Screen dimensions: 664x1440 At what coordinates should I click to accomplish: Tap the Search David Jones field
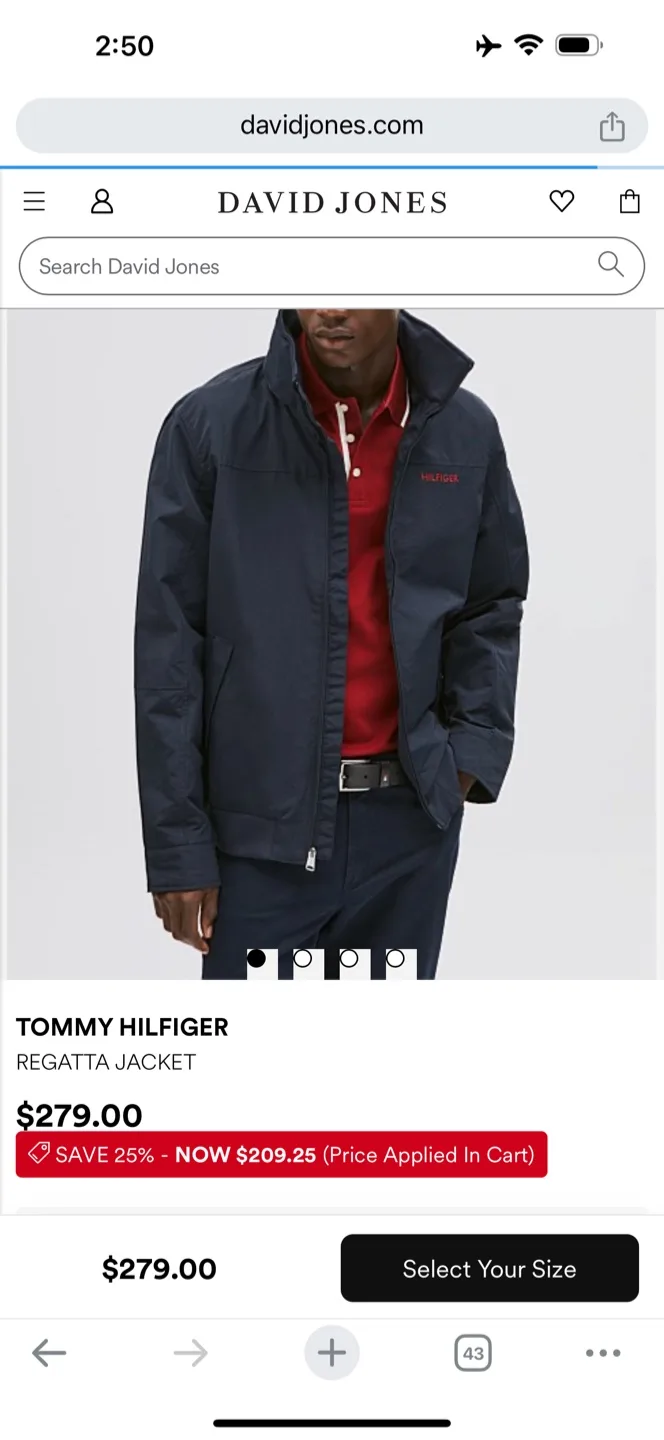(x=332, y=266)
